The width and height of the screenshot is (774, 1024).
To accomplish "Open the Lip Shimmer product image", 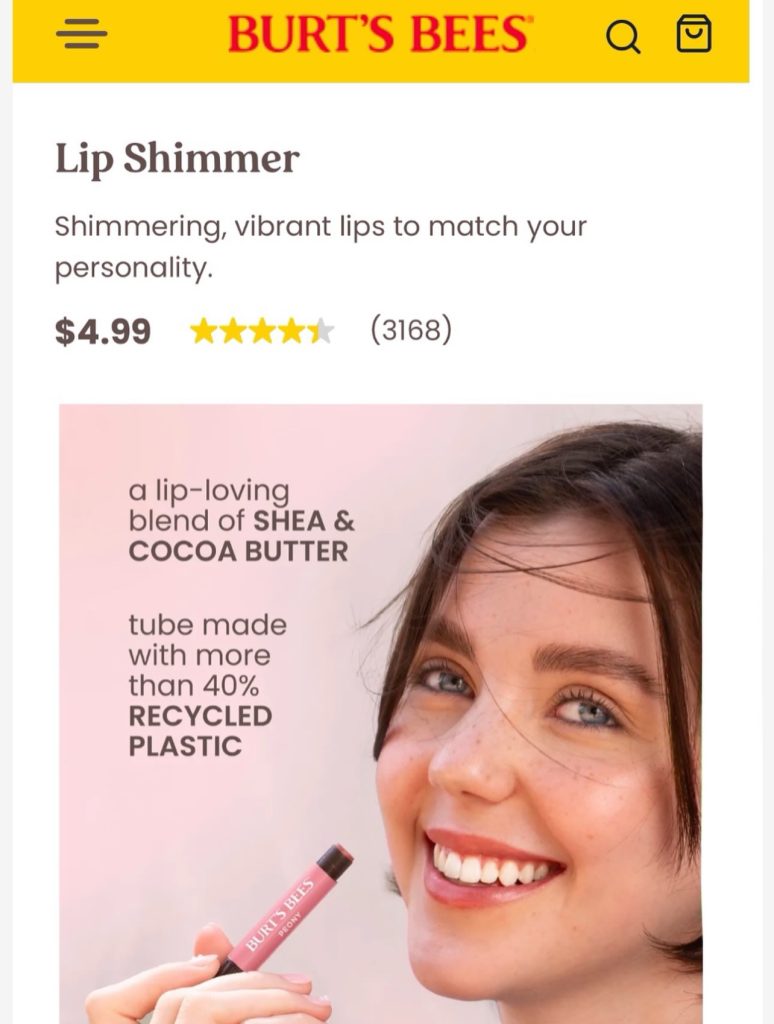I will (x=380, y=700).
